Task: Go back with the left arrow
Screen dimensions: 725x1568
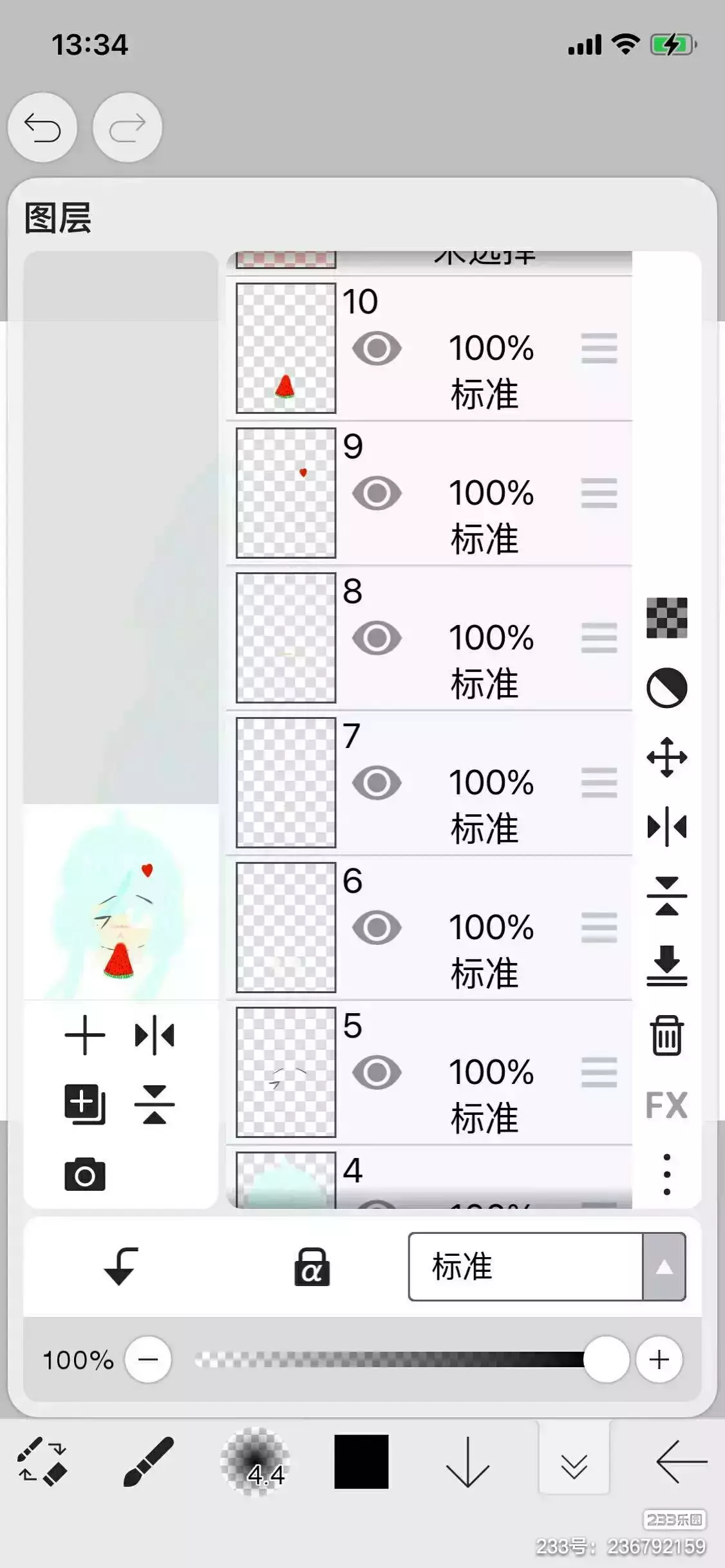Action: click(682, 1462)
